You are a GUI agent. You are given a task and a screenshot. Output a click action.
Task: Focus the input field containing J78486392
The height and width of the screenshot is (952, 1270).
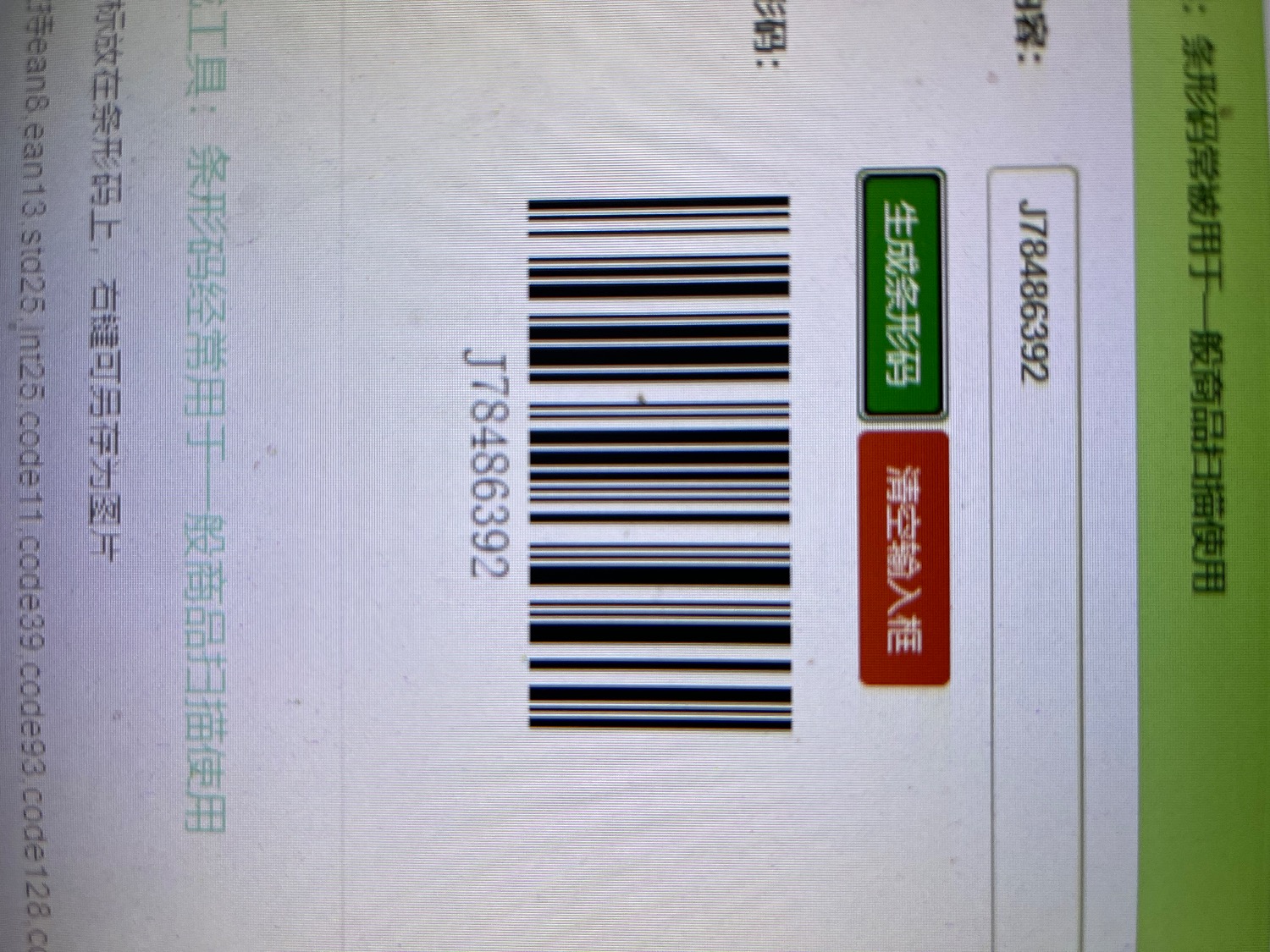coord(1033,508)
